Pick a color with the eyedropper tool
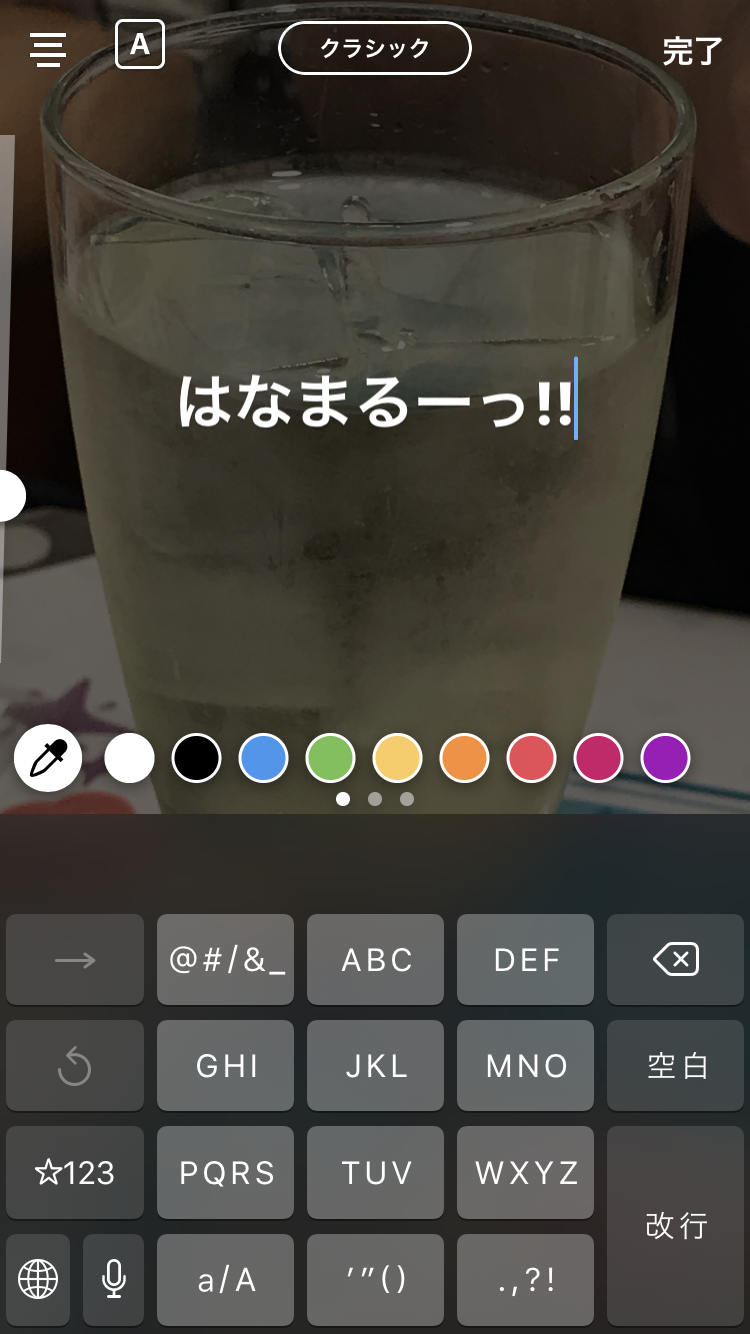750x1334 pixels. click(x=48, y=759)
